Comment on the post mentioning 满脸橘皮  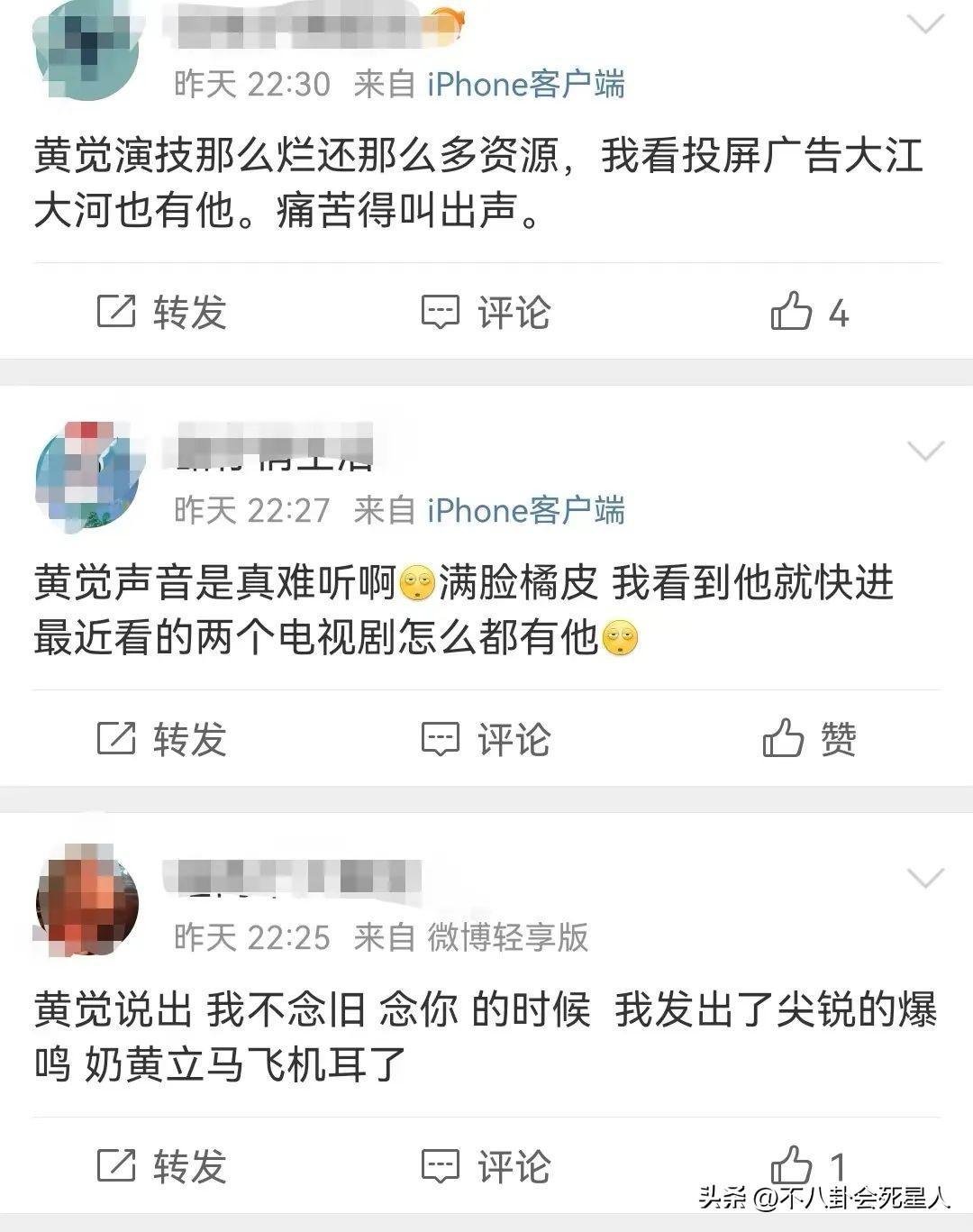coord(486,740)
